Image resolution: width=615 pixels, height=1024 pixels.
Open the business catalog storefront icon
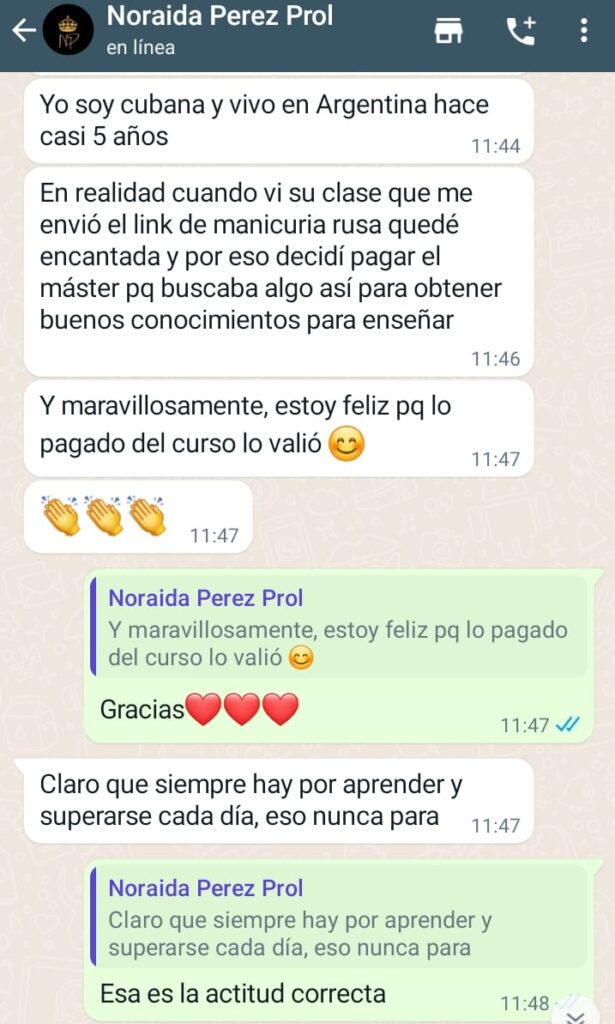point(449,31)
